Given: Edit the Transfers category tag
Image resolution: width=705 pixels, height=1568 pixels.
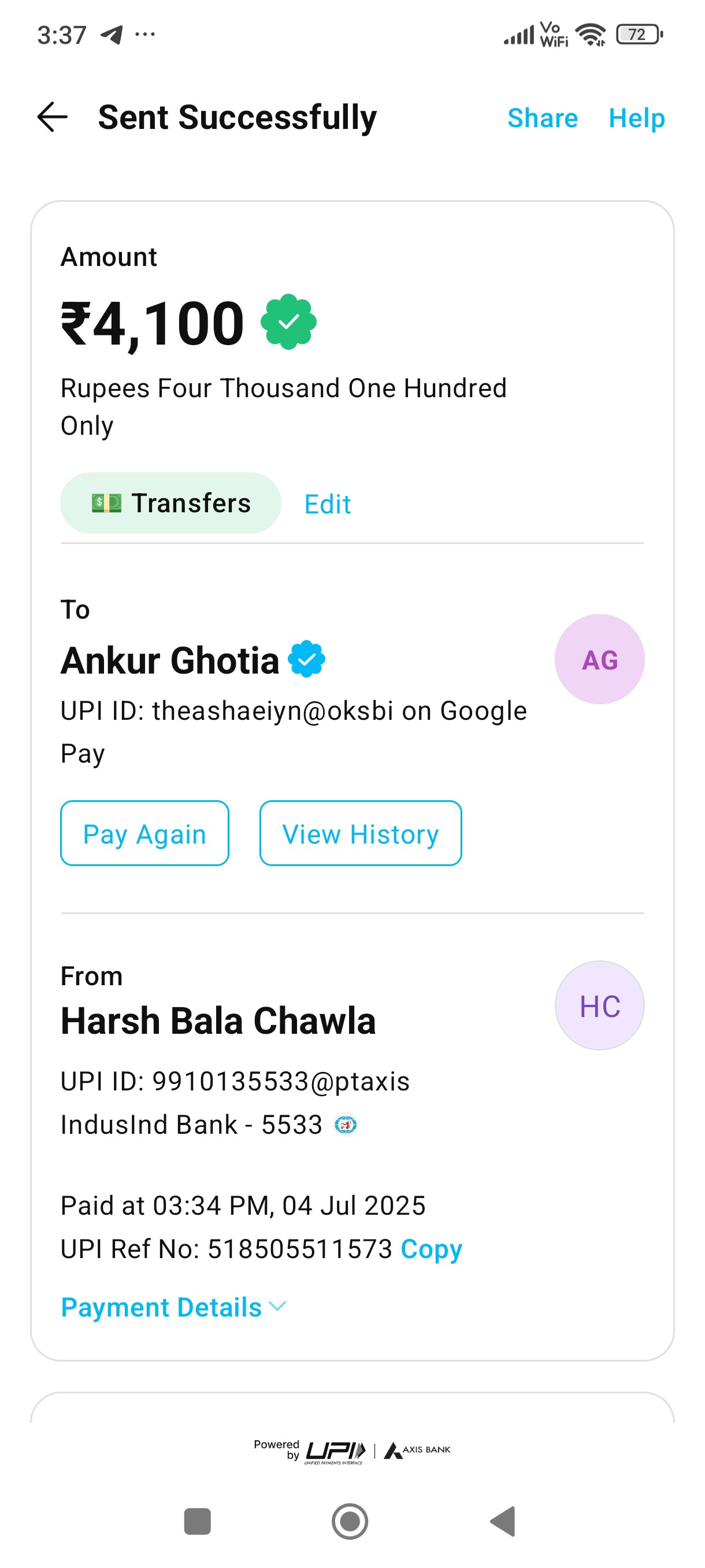Looking at the screenshot, I should point(327,504).
